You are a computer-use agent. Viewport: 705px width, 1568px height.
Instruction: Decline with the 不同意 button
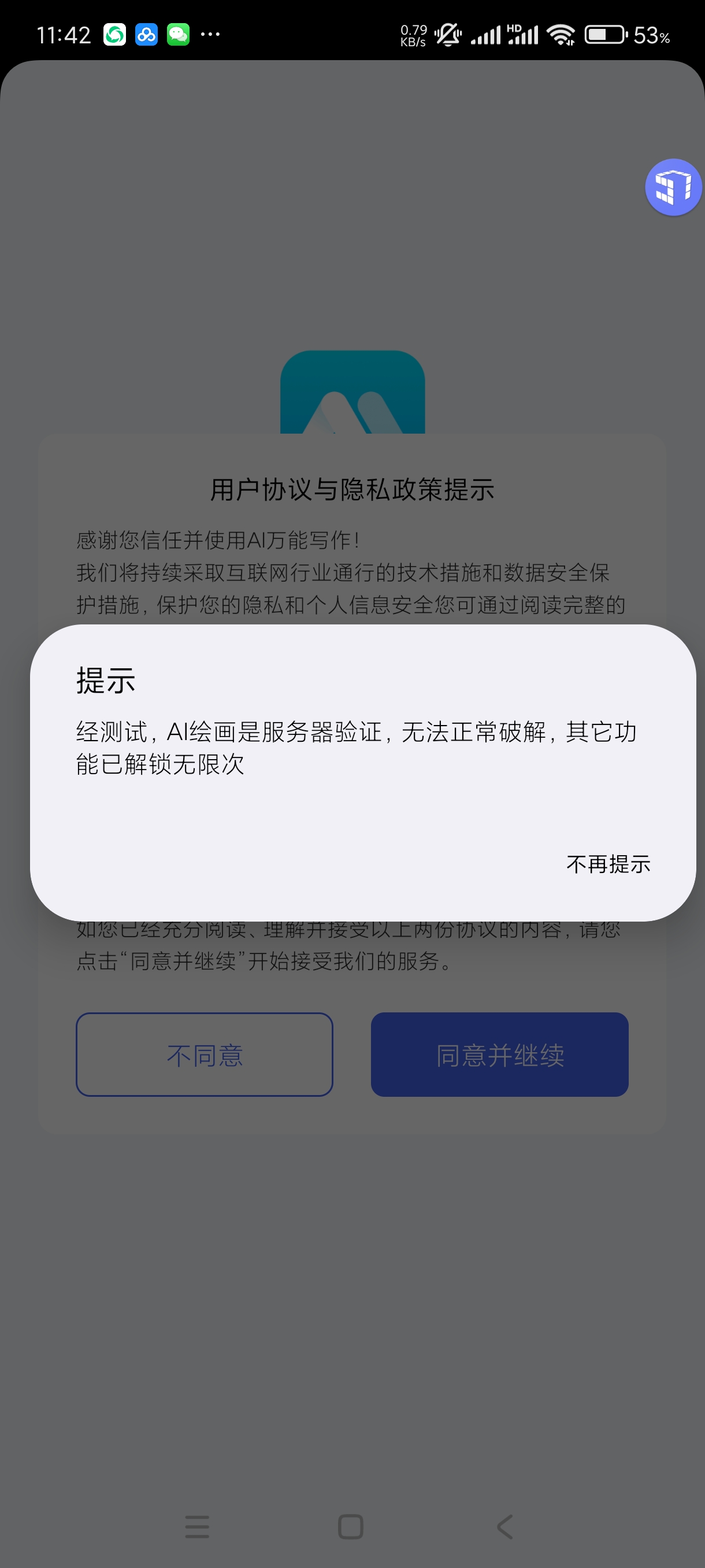pos(205,1054)
